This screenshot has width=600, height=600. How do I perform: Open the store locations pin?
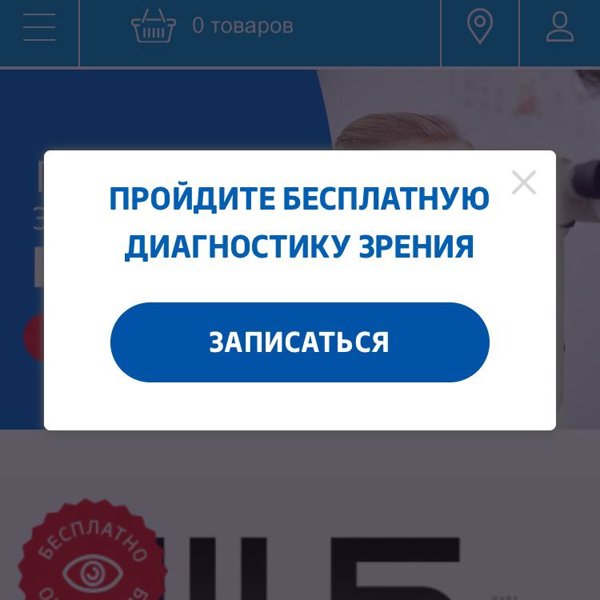coord(480,27)
